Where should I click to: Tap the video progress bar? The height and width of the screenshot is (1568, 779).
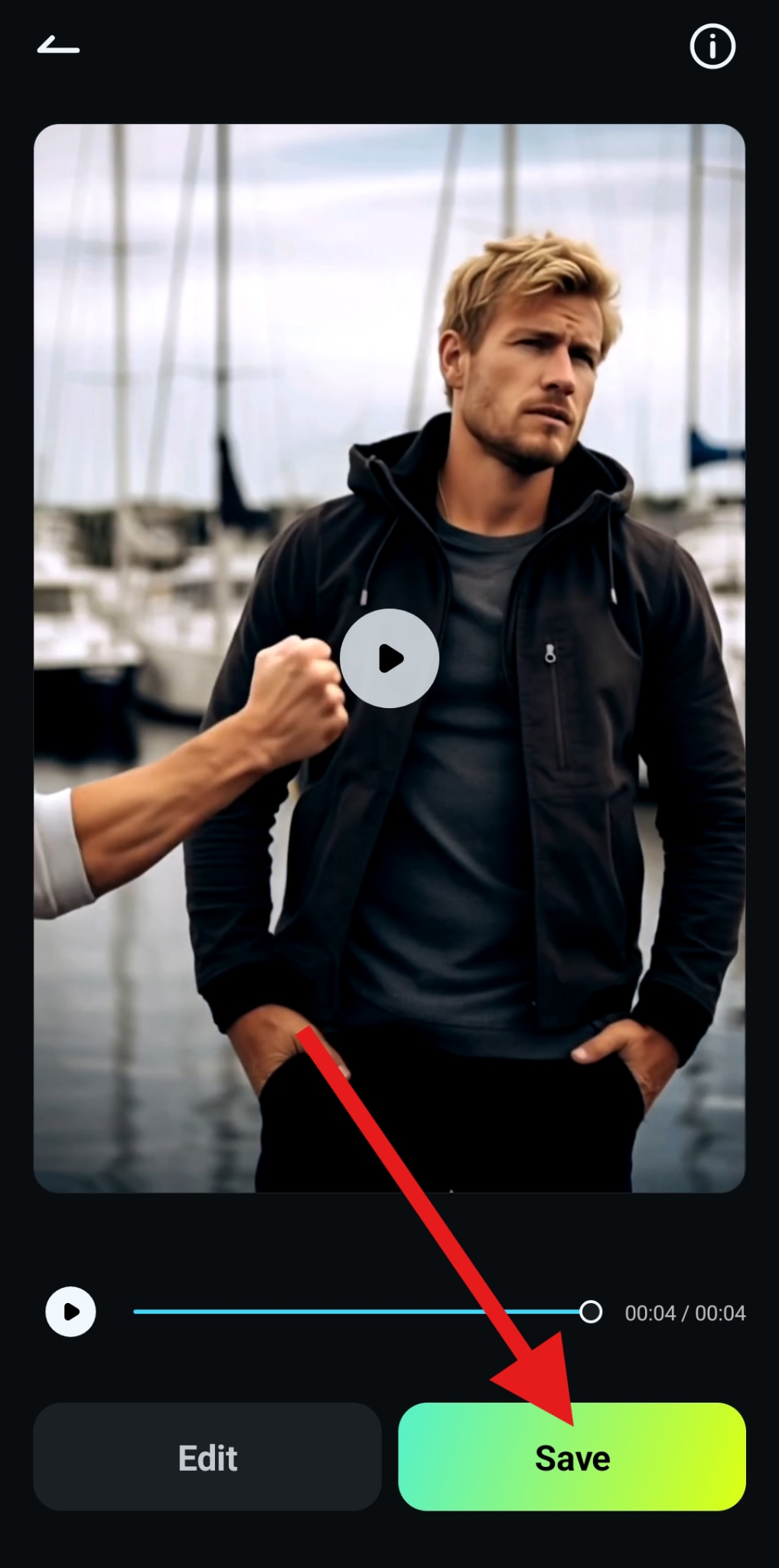(360, 1312)
